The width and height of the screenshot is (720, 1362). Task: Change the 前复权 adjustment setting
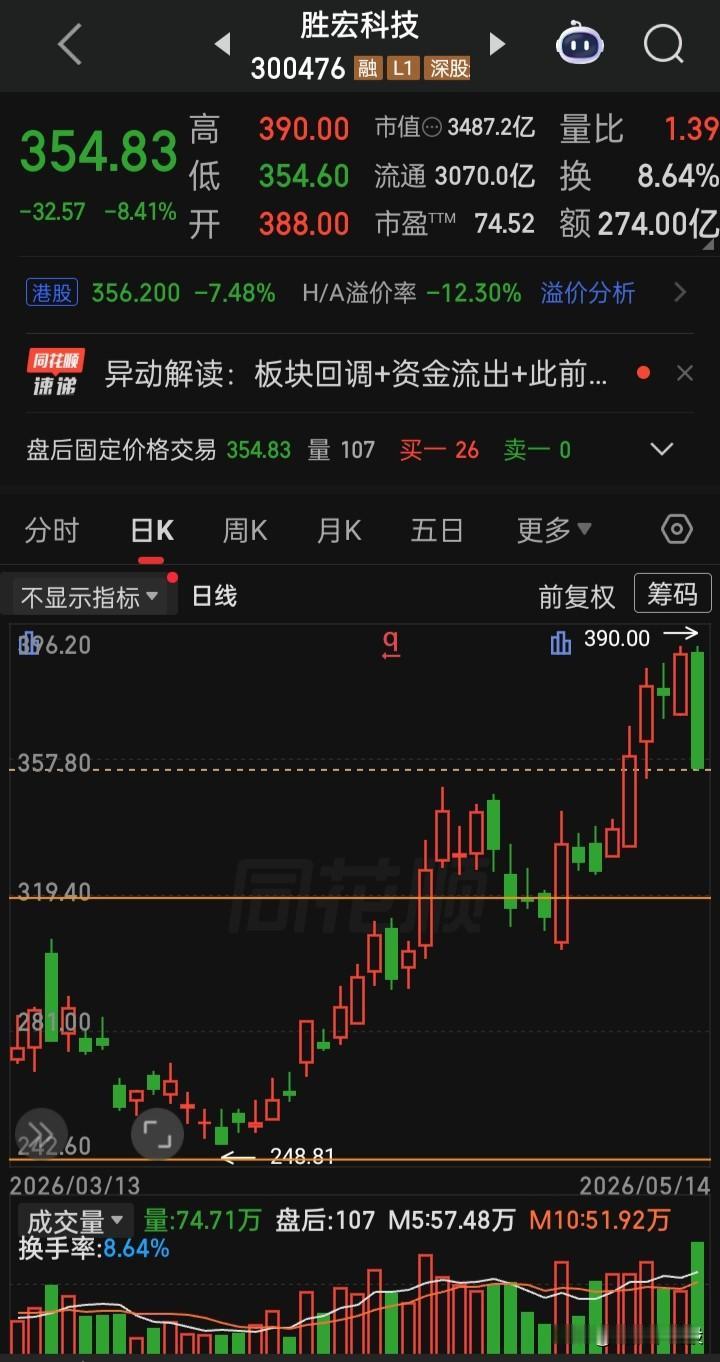pyautogui.click(x=577, y=597)
